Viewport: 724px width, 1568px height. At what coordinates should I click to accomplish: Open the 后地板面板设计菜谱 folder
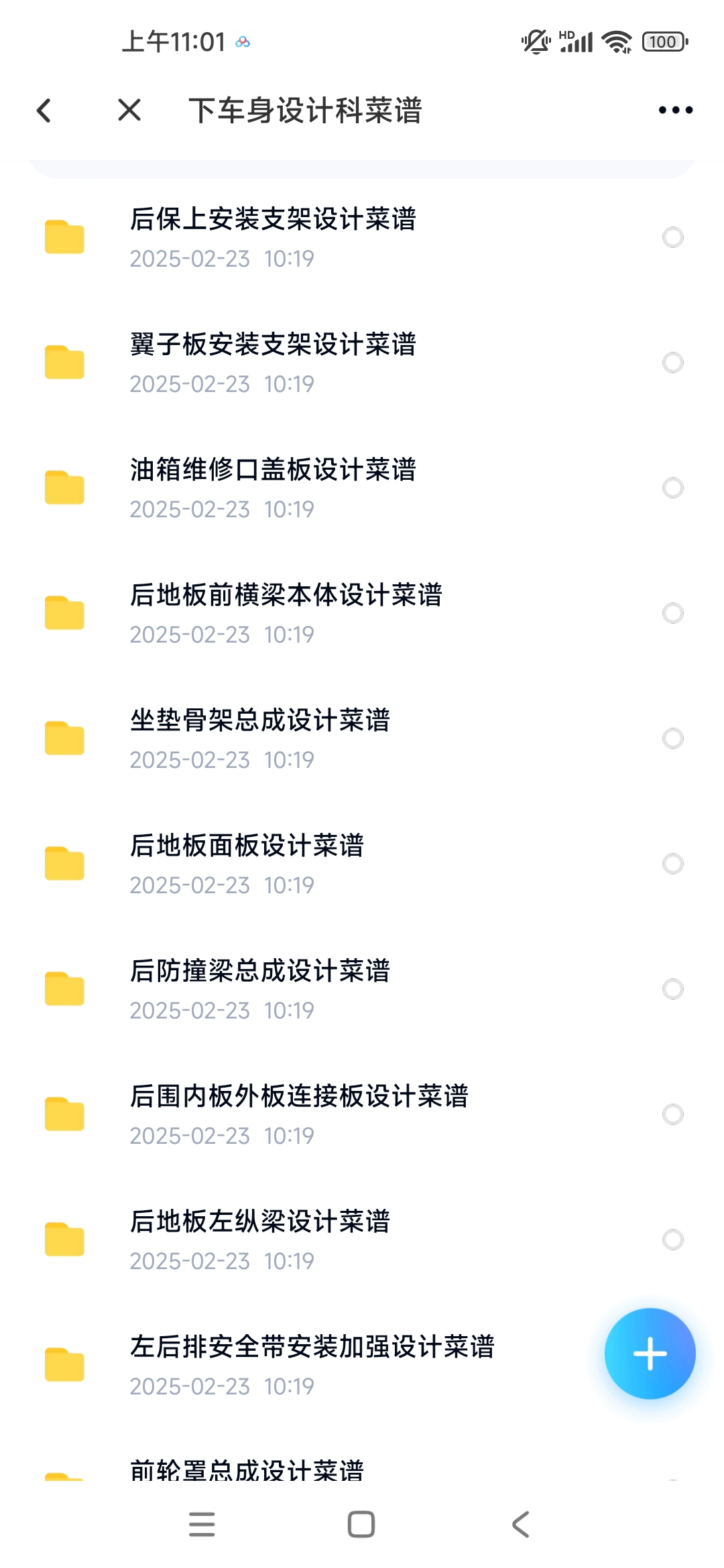pyautogui.click(x=362, y=864)
